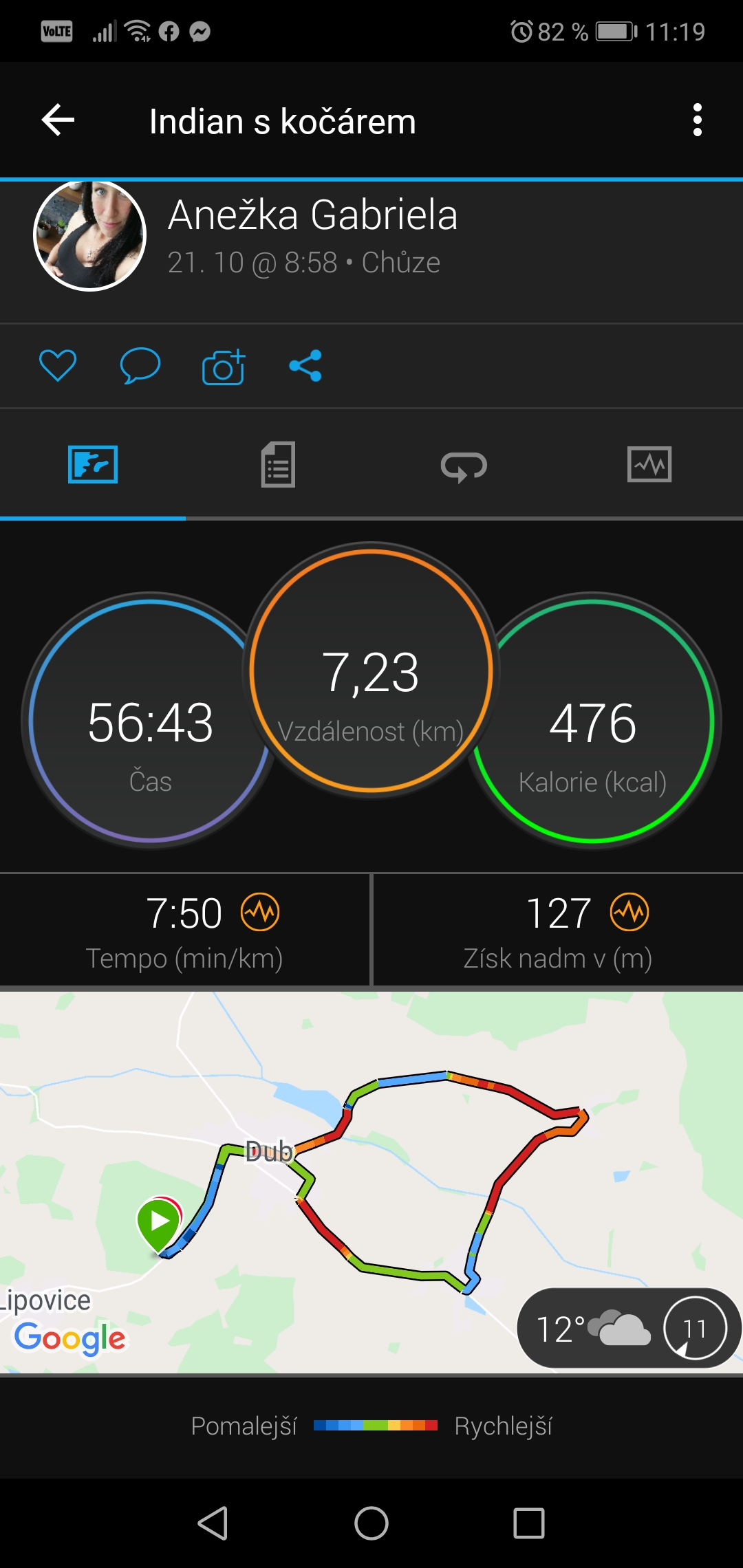Go back using the top-left arrow
The height and width of the screenshot is (1568, 743).
(58, 120)
